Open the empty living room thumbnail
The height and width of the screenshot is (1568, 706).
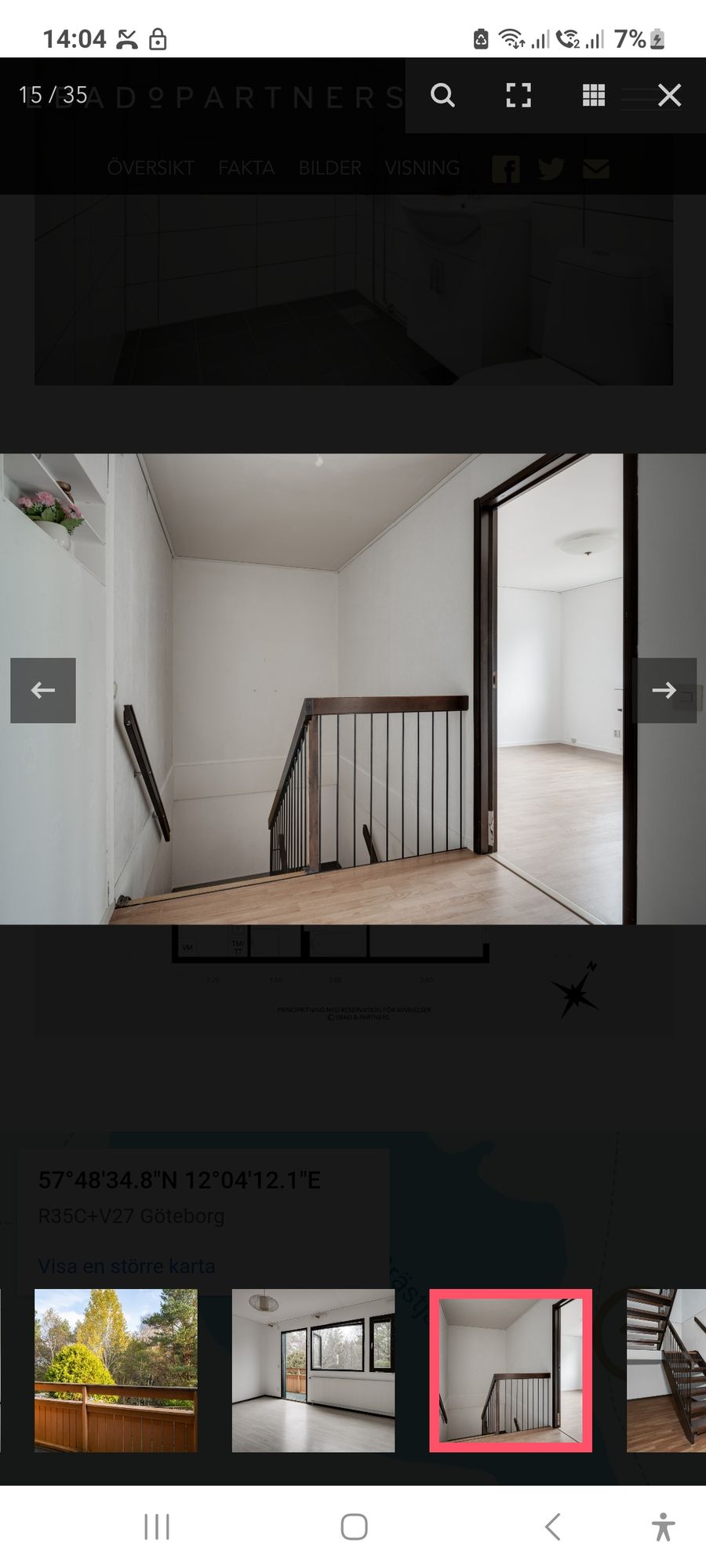pyautogui.click(x=313, y=1370)
